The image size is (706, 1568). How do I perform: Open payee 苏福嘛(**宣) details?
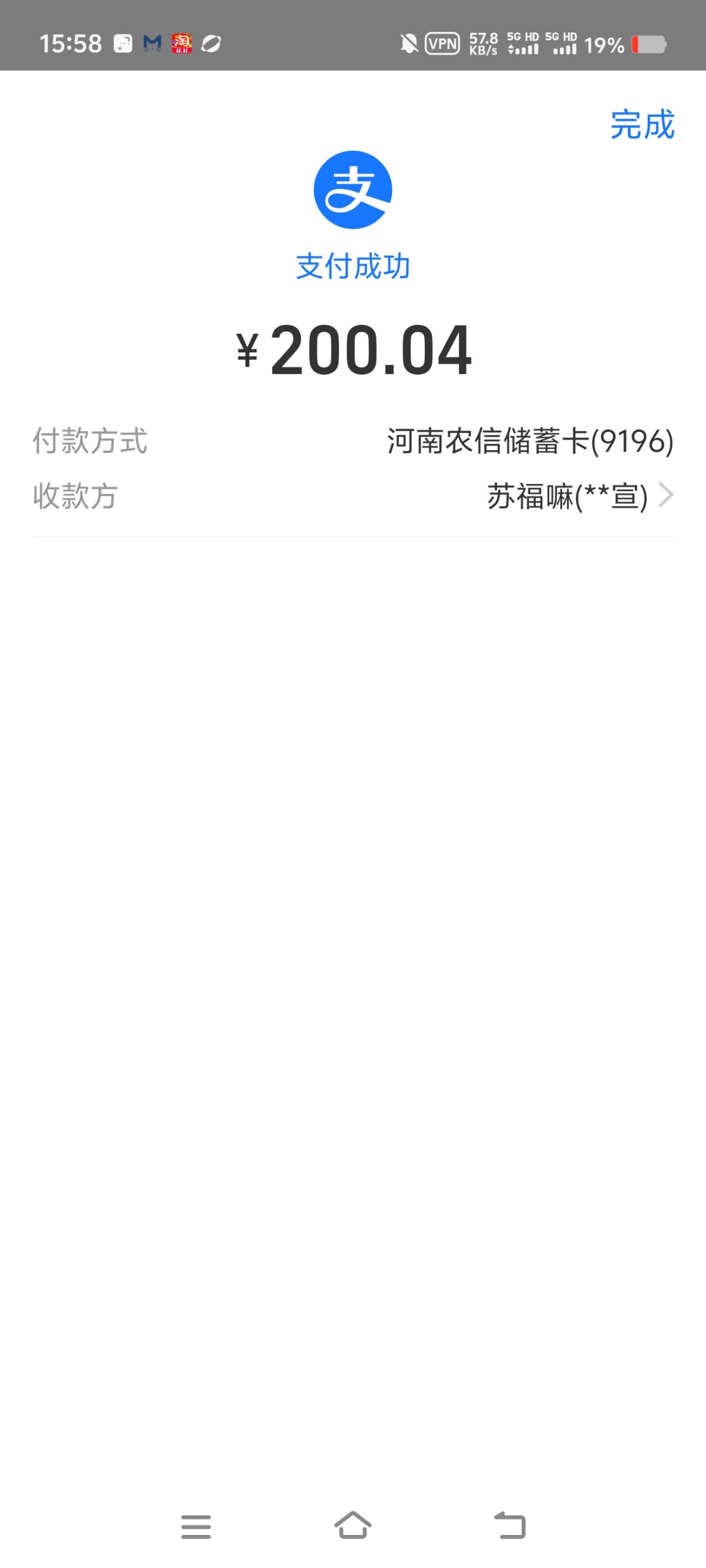(579, 496)
